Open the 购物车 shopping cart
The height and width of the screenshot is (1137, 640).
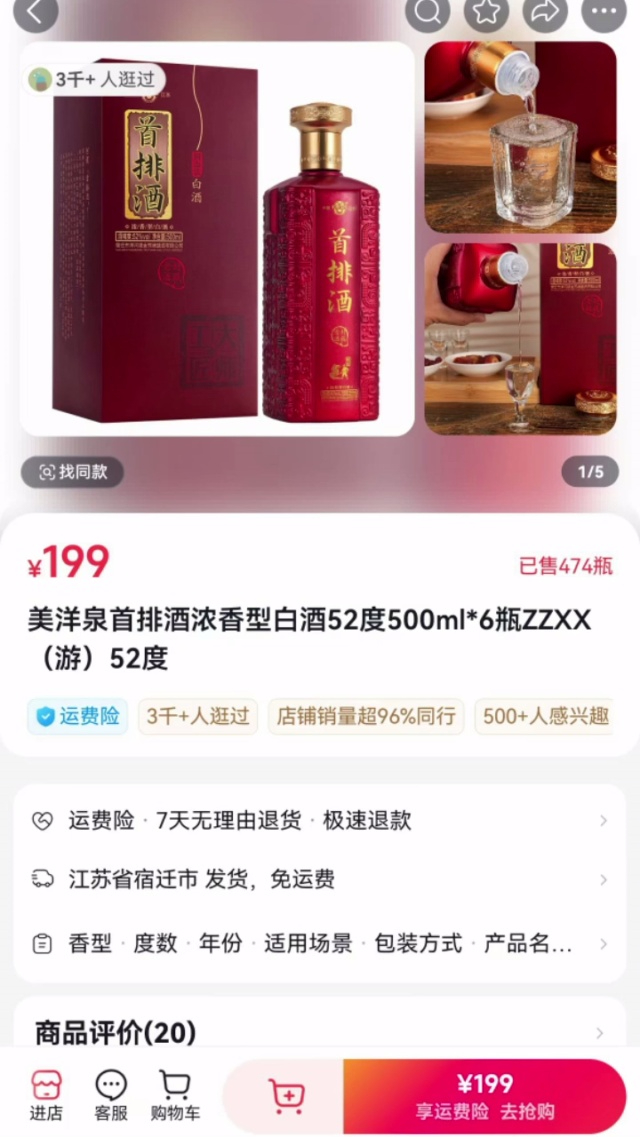tap(175, 1095)
